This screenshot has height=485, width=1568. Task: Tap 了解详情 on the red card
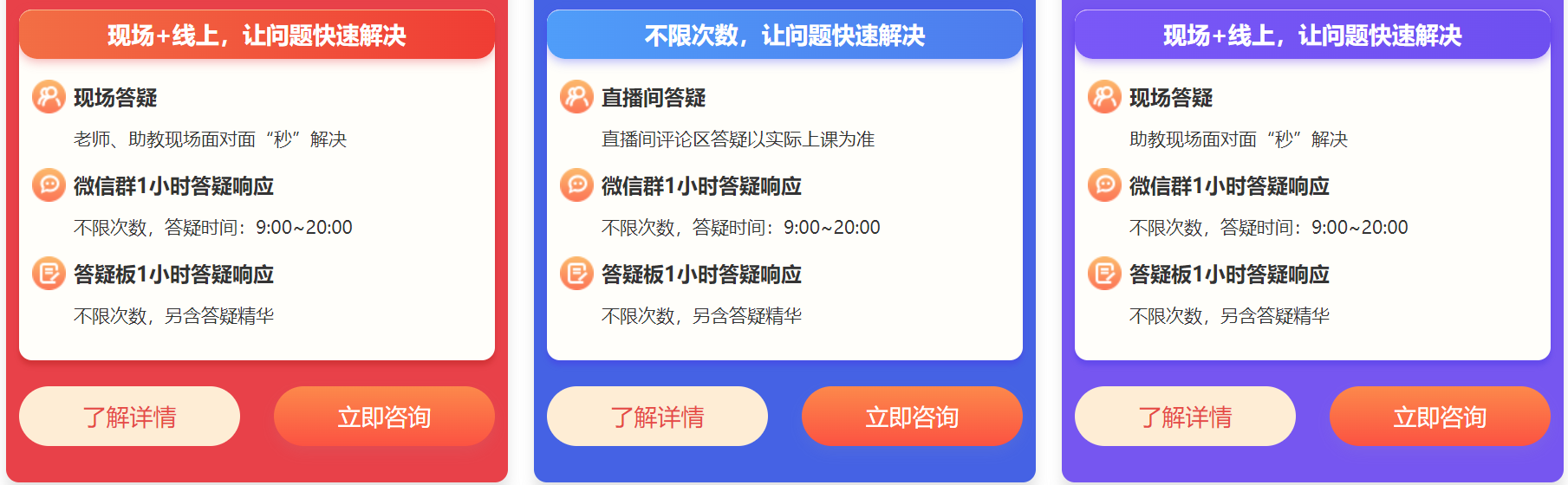(x=129, y=417)
